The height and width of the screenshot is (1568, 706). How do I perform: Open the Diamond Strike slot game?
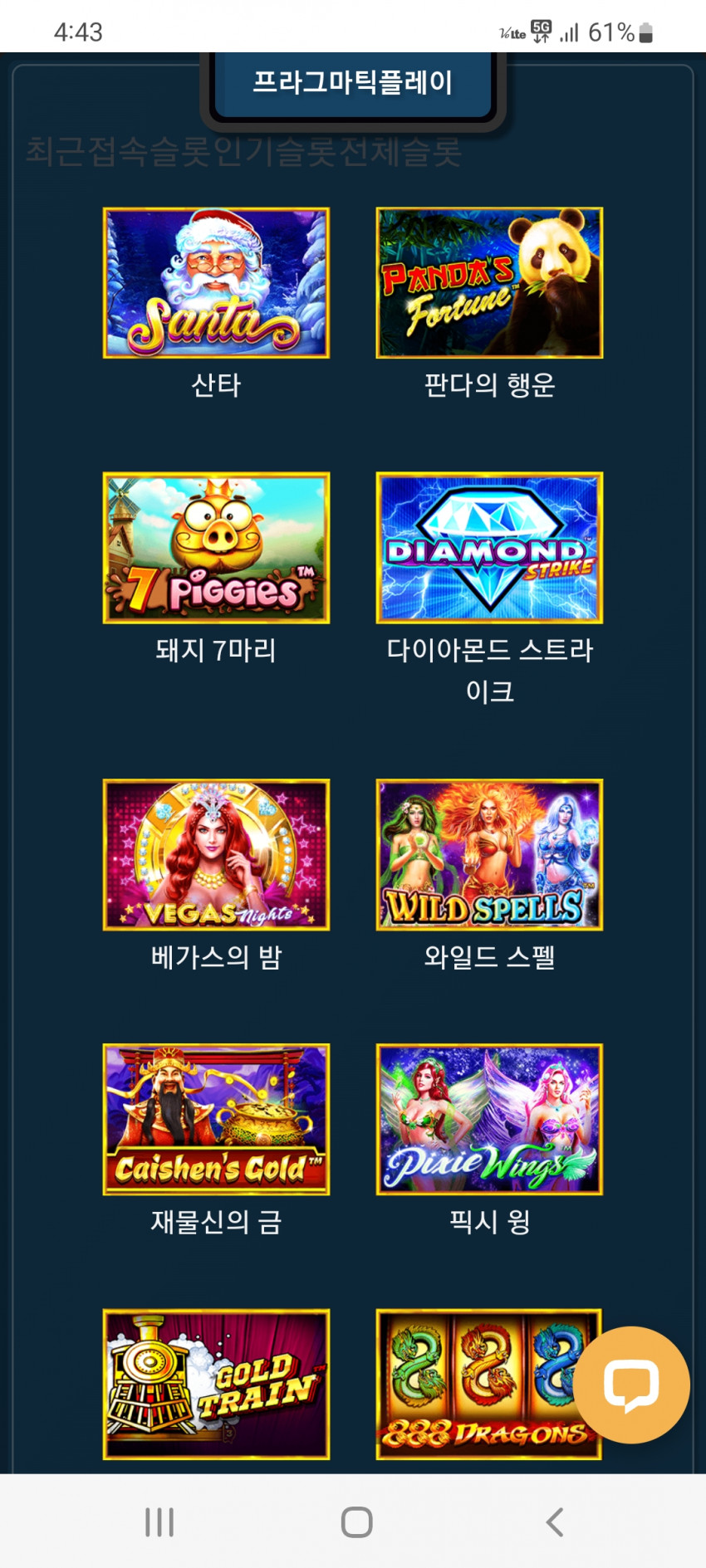tap(489, 548)
